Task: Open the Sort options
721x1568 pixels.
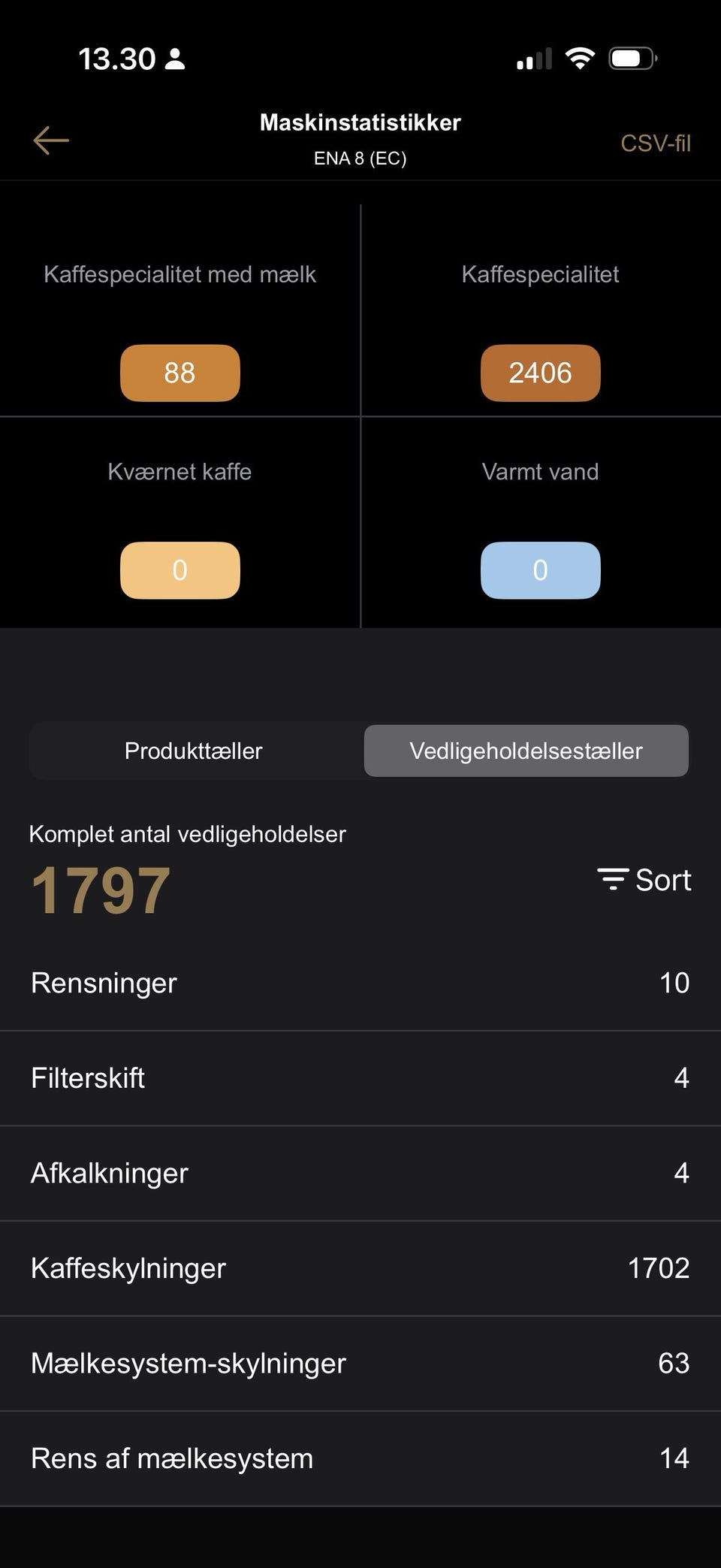Action: 644,880
